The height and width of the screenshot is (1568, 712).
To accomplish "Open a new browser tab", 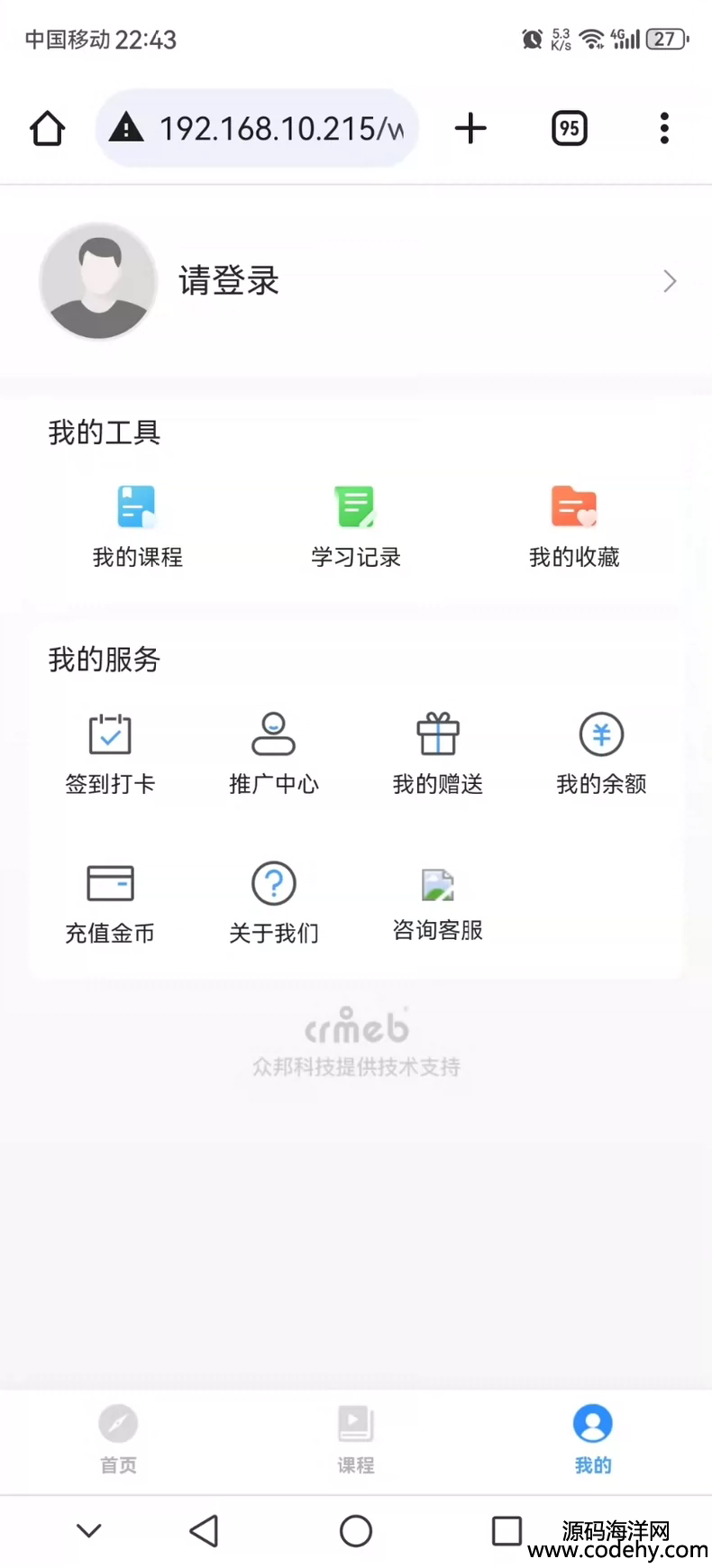I will 470,129.
